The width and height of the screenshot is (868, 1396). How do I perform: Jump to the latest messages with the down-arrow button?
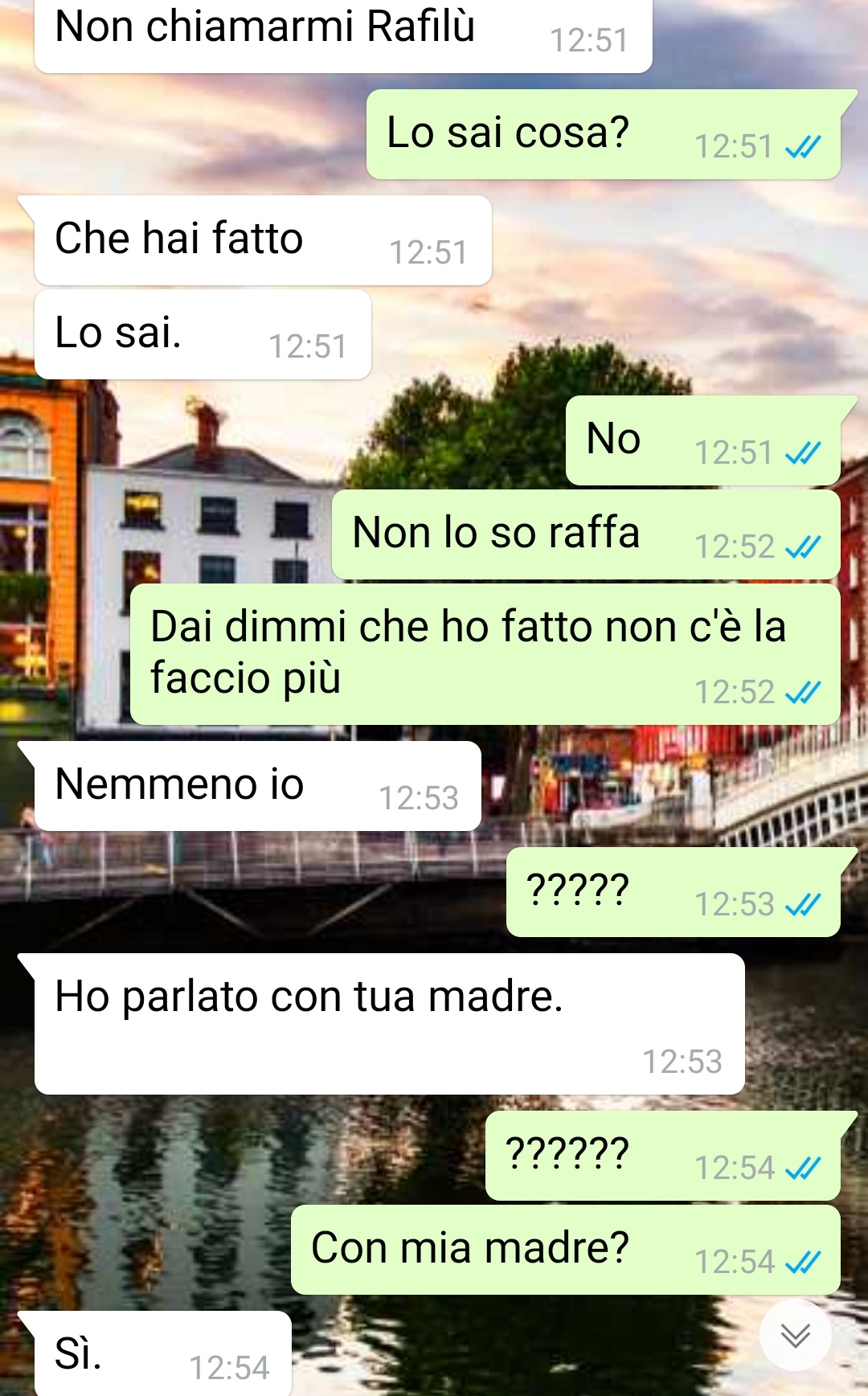(x=795, y=1335)
